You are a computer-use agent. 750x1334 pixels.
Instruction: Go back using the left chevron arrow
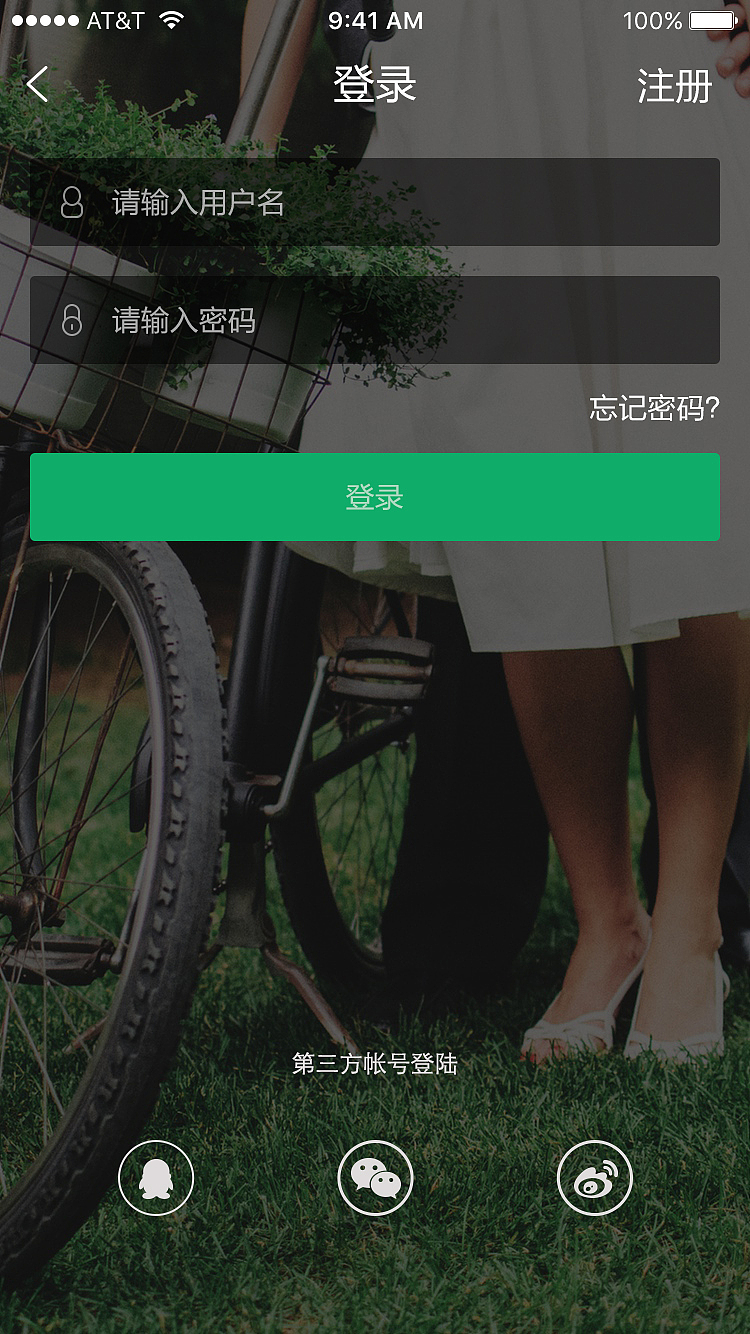coord(36,85)
